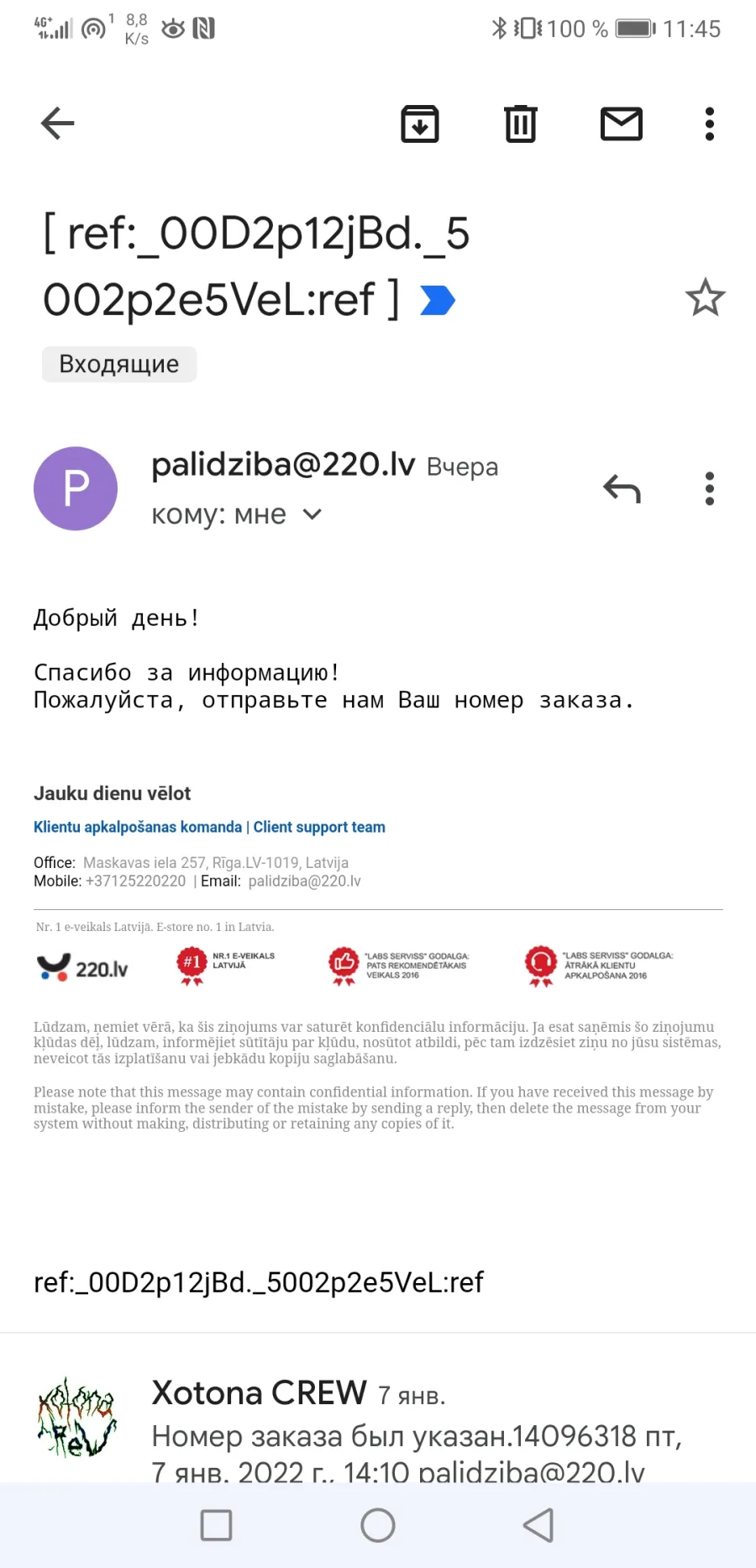Open the top toolbar overflow menu
Viewport: 756px width, 1568px height.
pyautogui.click(x=710, y=124)
